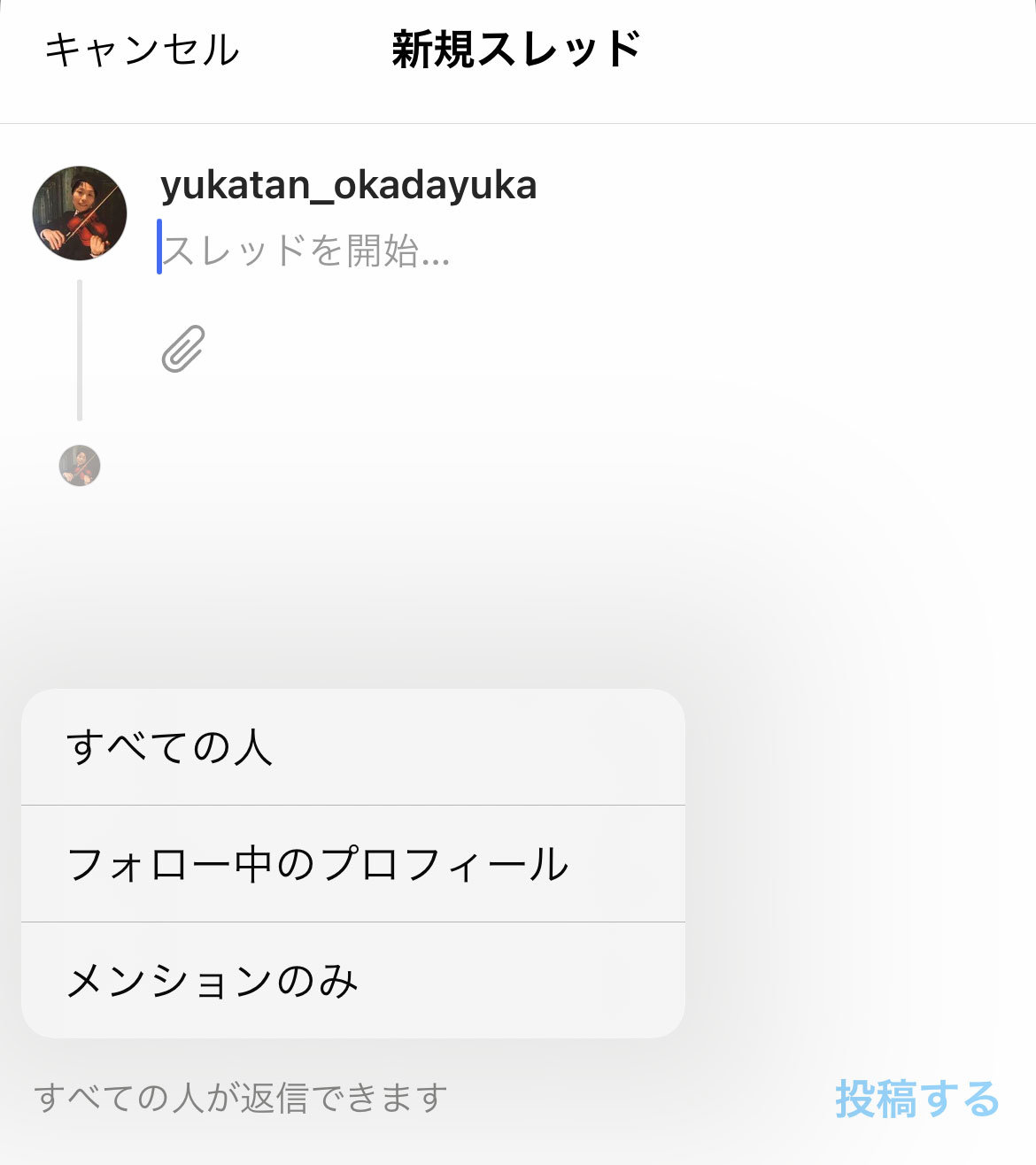Screen dimensions: 1036x1165
Task: Open reply settings すべての人が返信できます
Action: point(241,1099)
